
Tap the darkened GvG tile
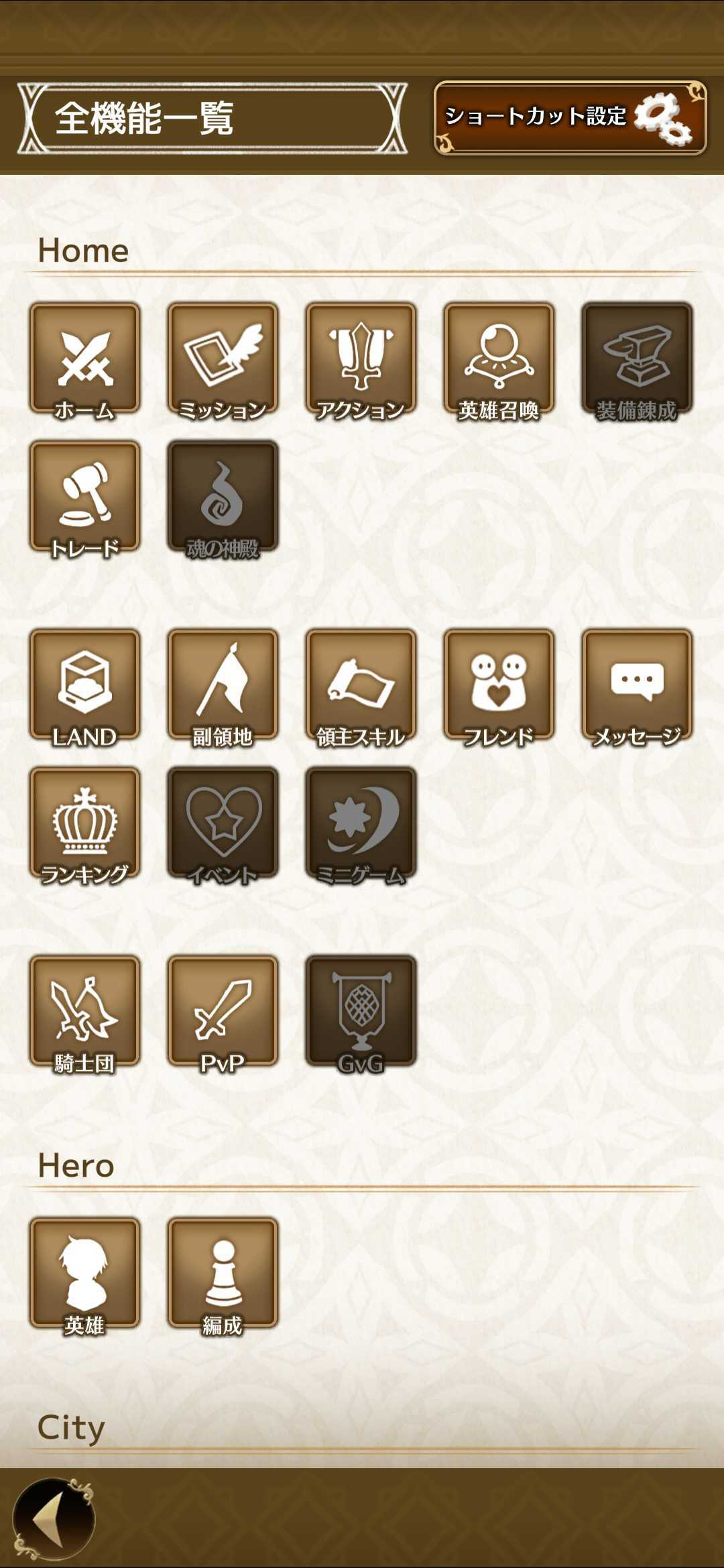(361, 1012)
